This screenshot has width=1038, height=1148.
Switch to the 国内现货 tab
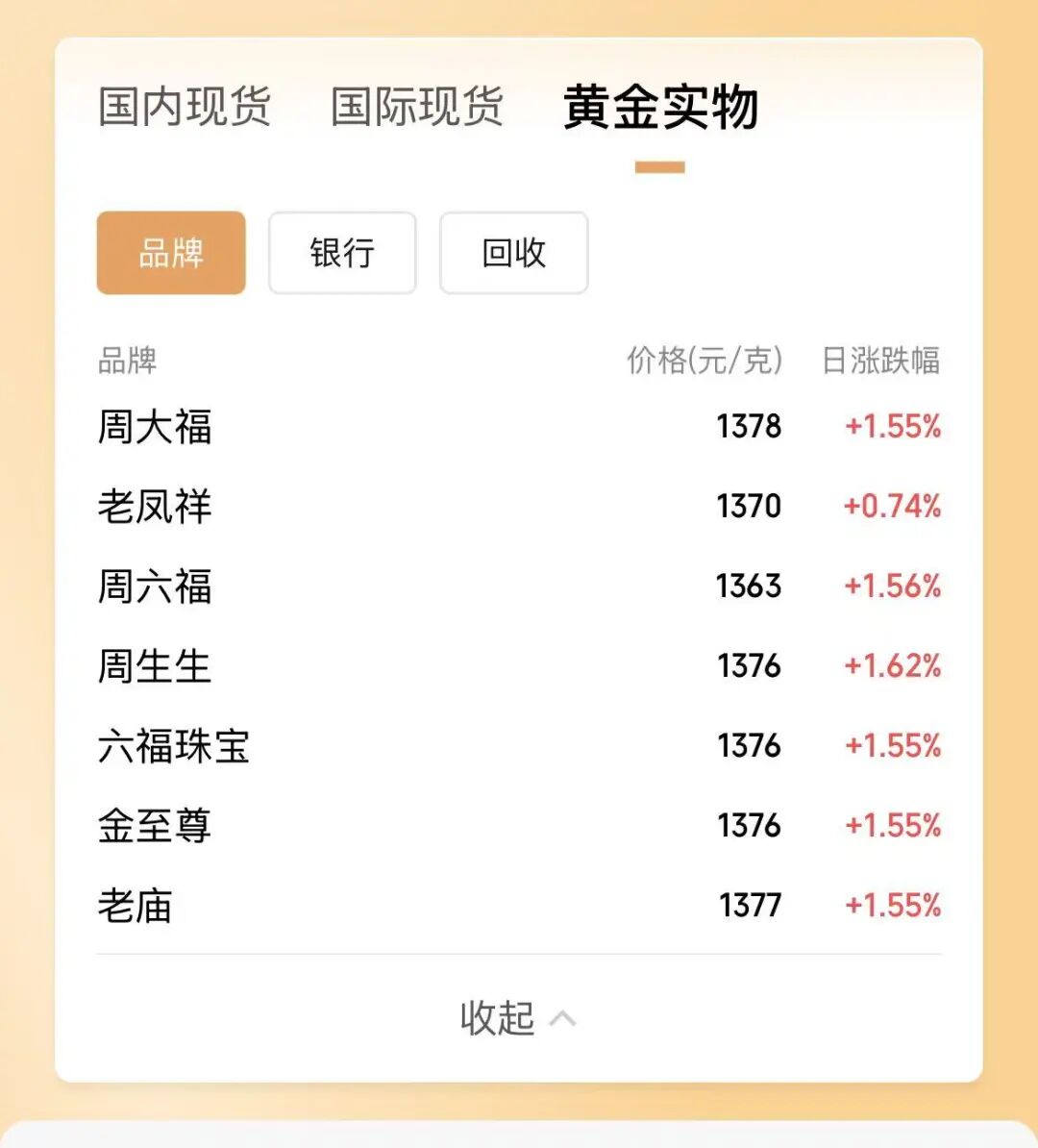click(185, 107)
